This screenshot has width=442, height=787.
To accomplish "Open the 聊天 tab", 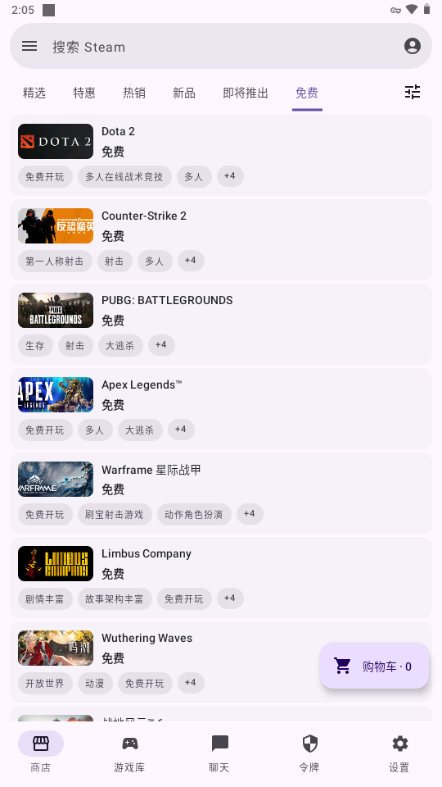I will 219,751.
